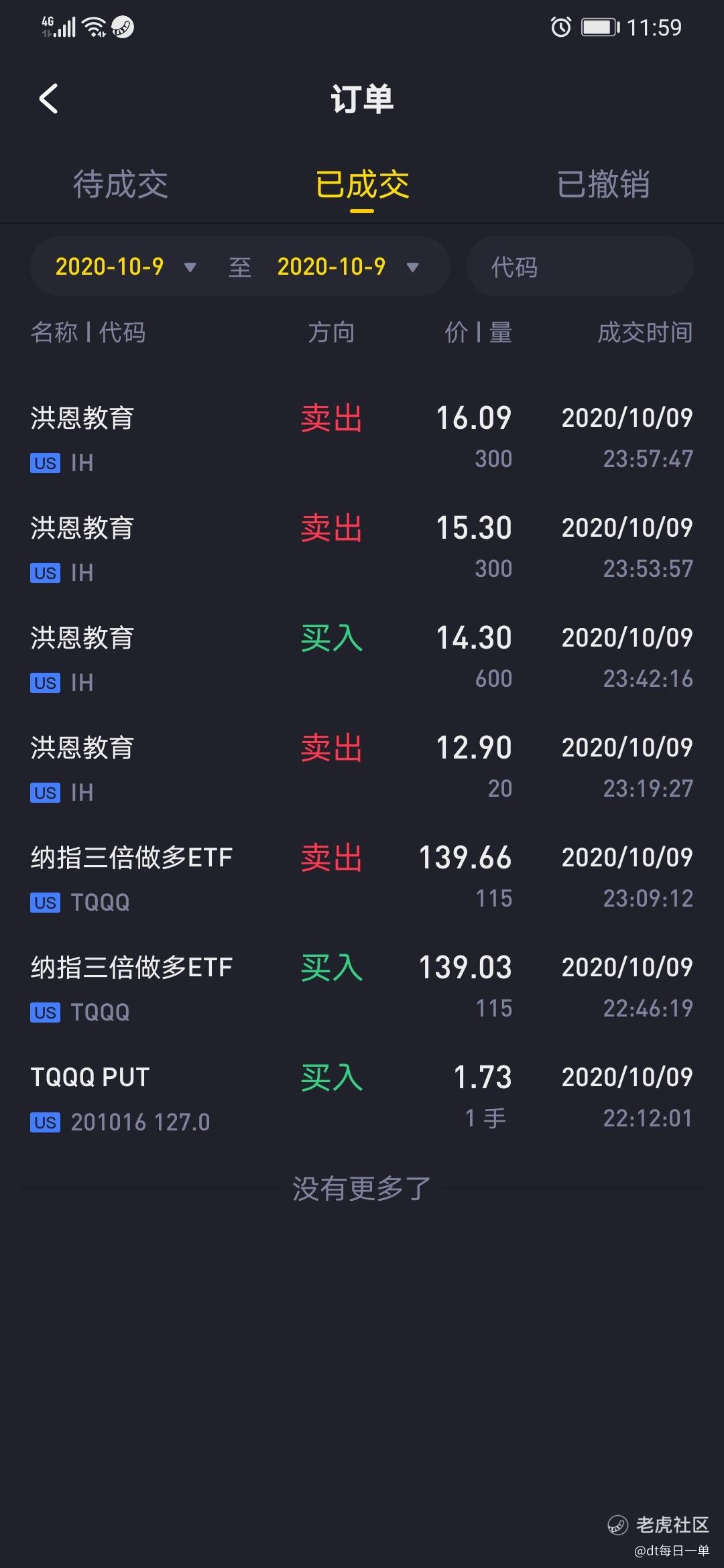Open the 洪恩教育 sell order at 16.09

(362, 438)
